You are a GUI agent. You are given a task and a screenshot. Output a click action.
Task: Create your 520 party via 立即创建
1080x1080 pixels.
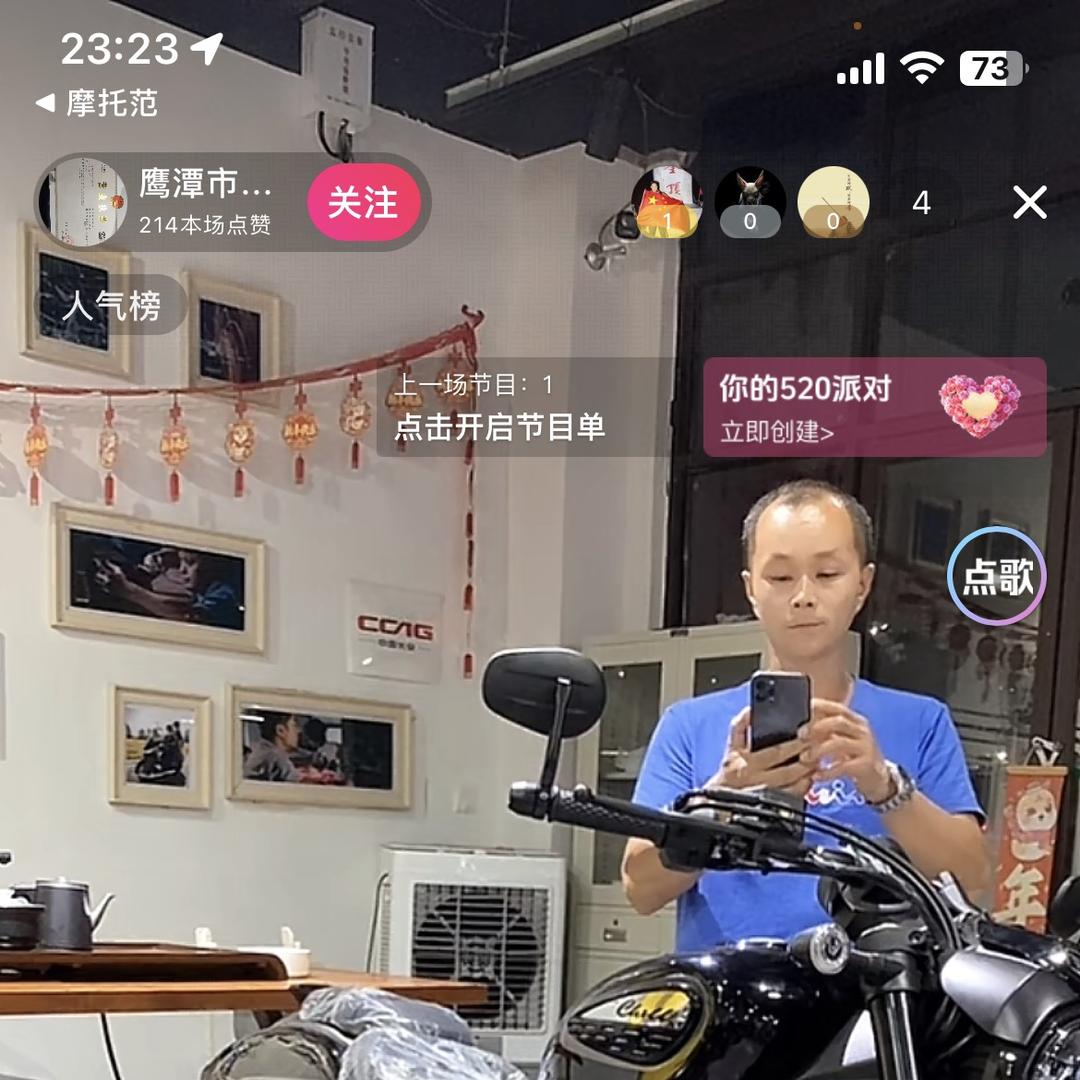tap(777, 434)
